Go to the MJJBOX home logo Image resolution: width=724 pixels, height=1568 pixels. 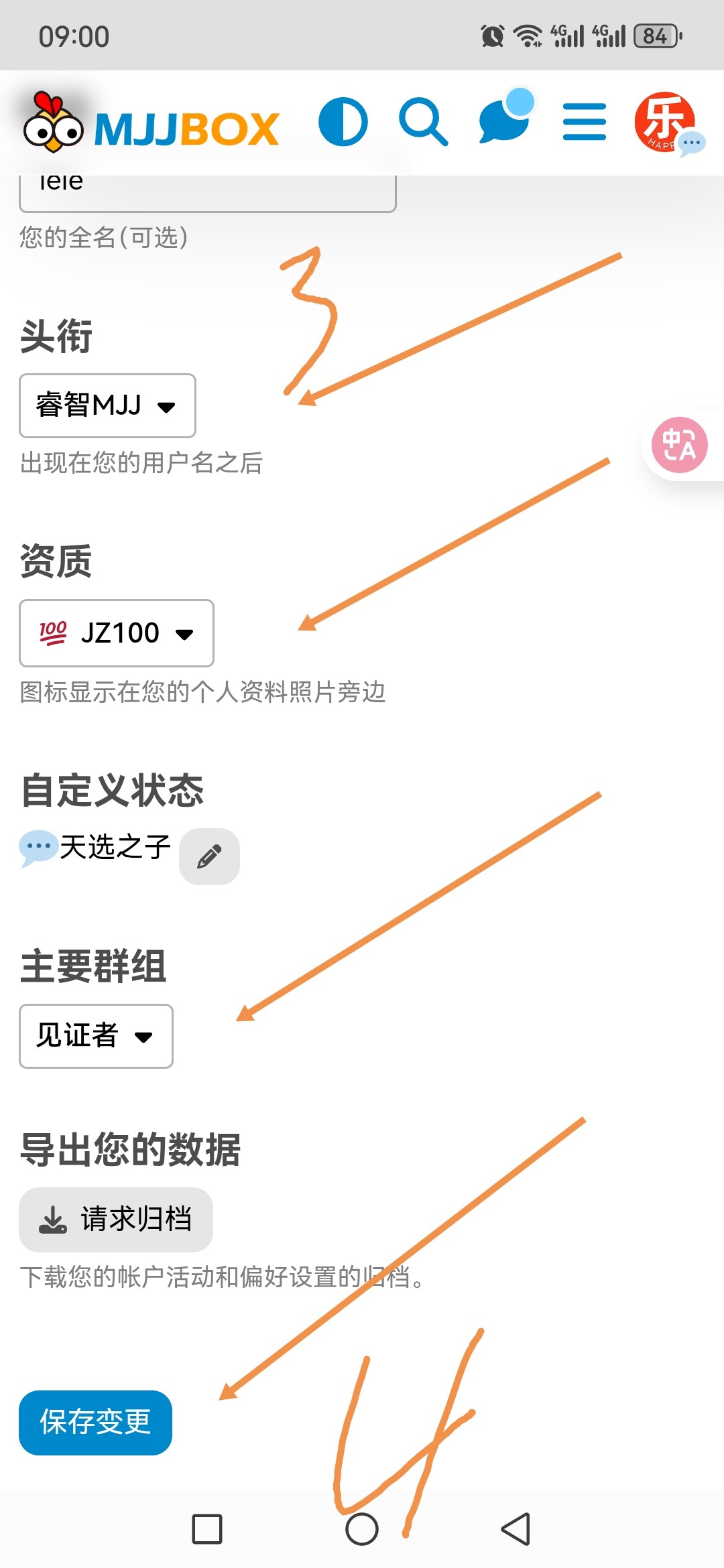pos(152,125)
